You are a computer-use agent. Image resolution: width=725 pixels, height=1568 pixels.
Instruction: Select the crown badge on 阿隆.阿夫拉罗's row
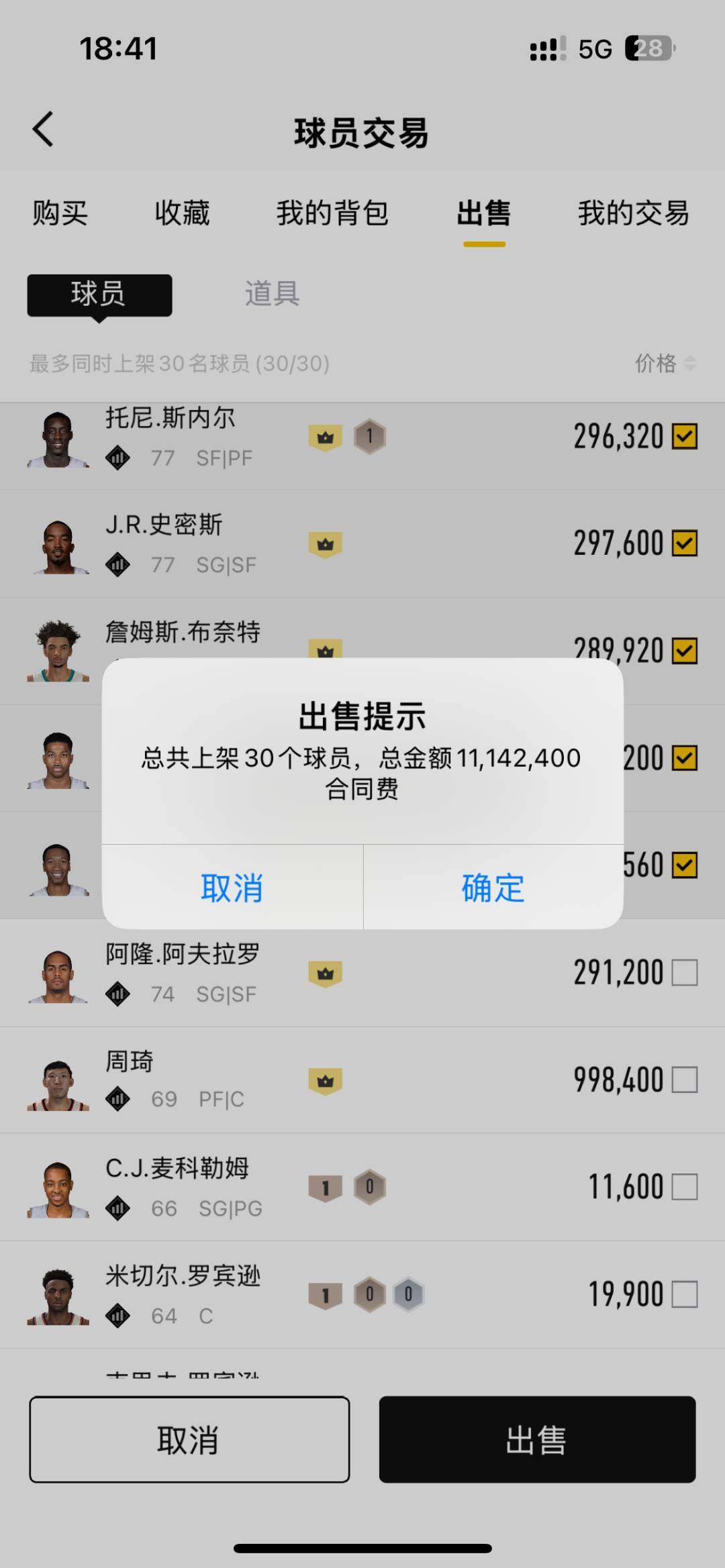326,974
